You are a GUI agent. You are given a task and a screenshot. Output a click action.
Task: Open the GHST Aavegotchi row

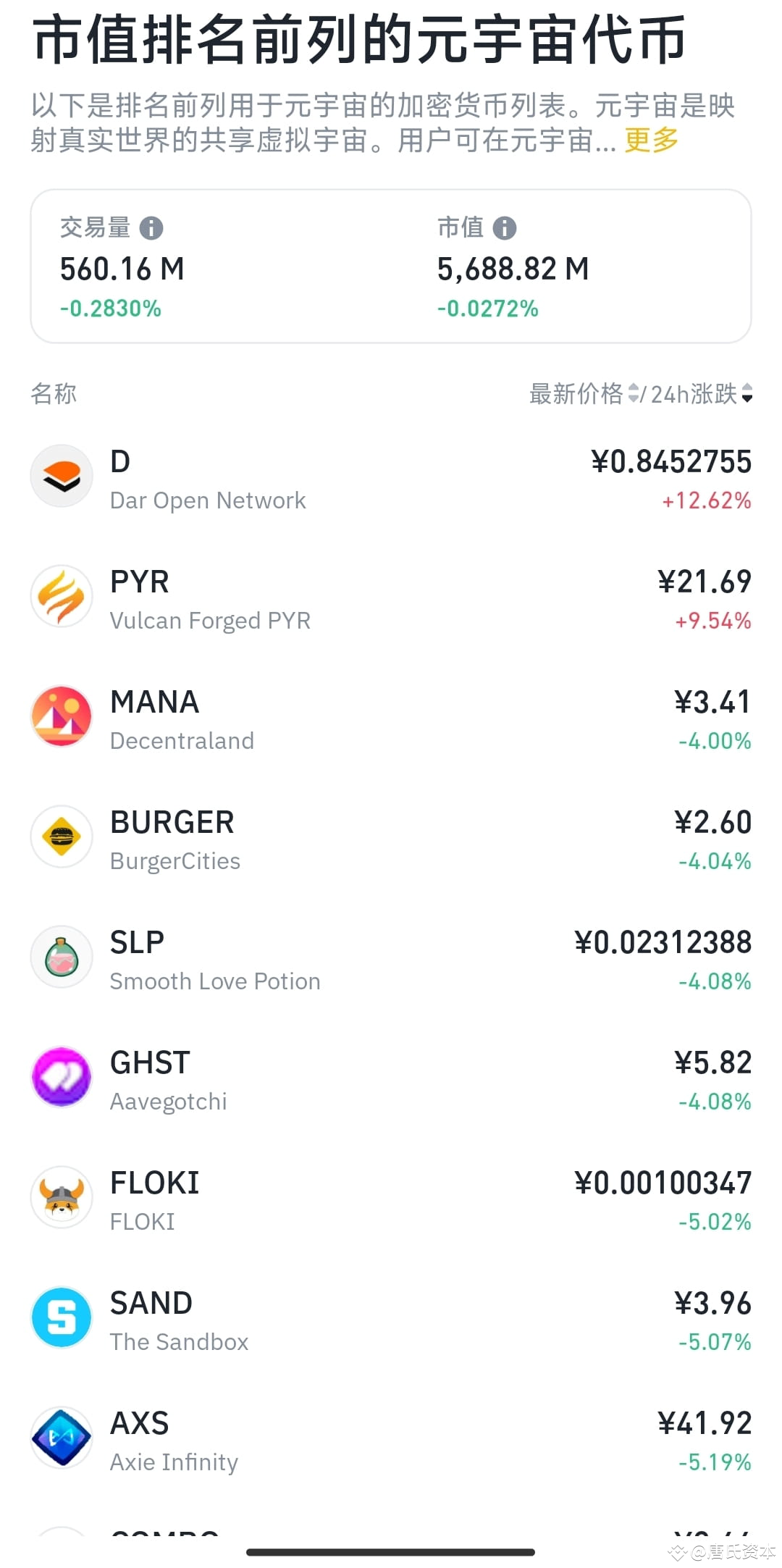point(391,1080)
